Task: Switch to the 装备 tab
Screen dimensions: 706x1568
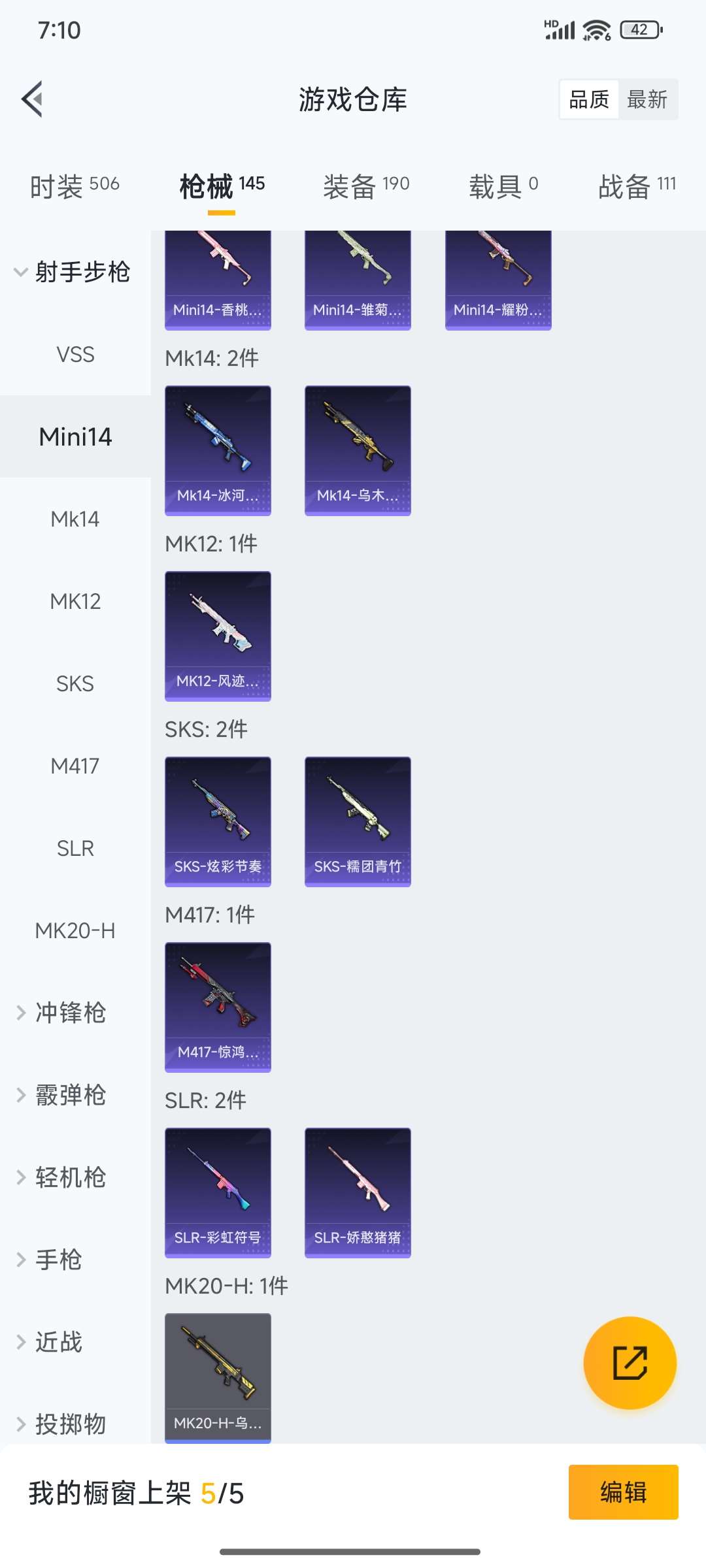Action: (365, 184)
